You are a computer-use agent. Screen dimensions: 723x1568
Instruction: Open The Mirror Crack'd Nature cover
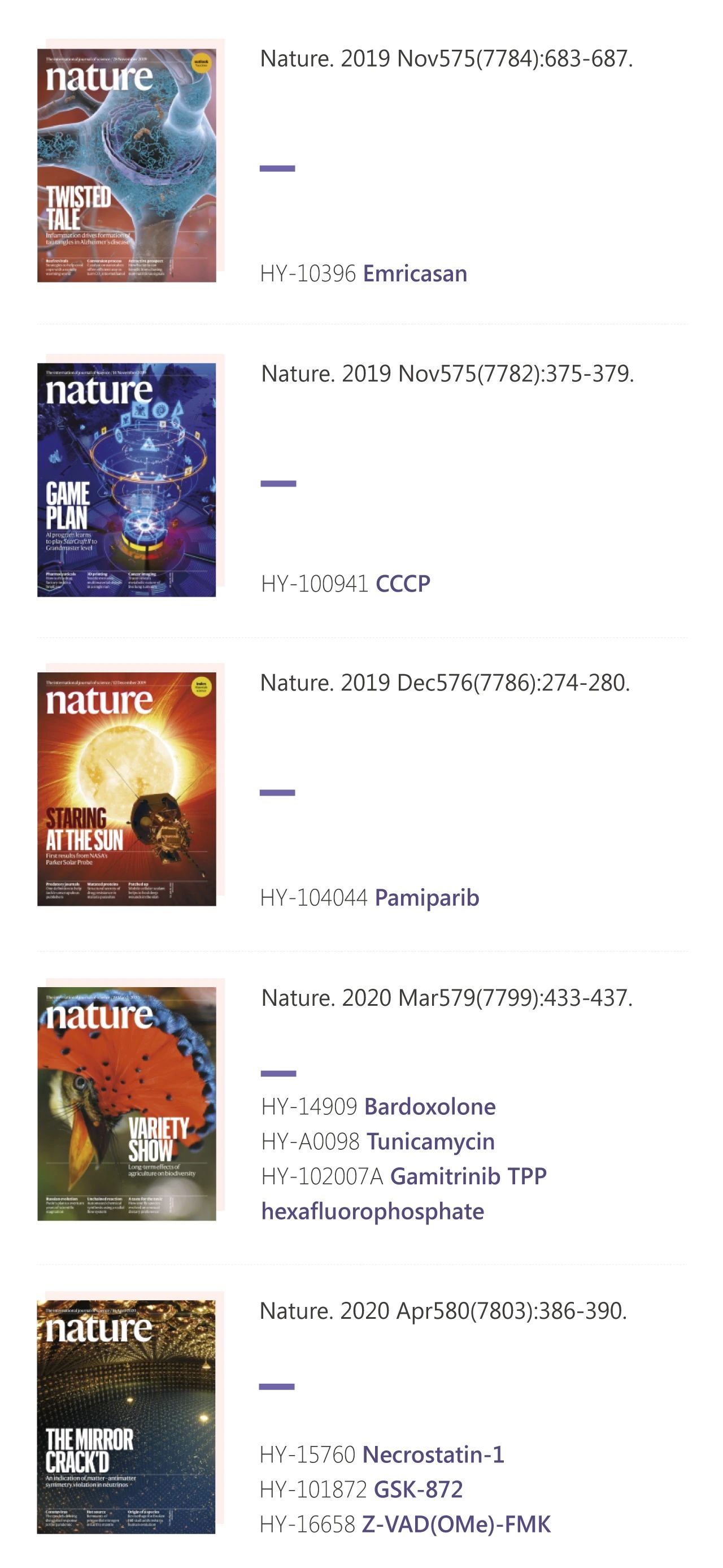[x=127, y=1417]
